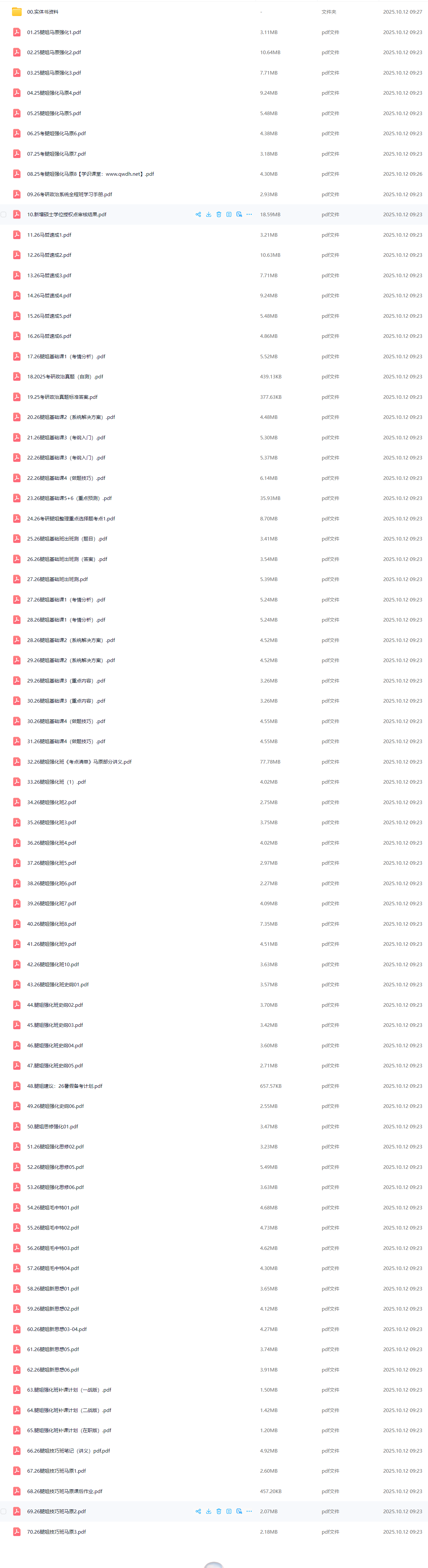This screenshot has width=428, height=1568.
Task: Open 42.26腿姐强化班10.pdf
Action: click(x=53, y=964)
